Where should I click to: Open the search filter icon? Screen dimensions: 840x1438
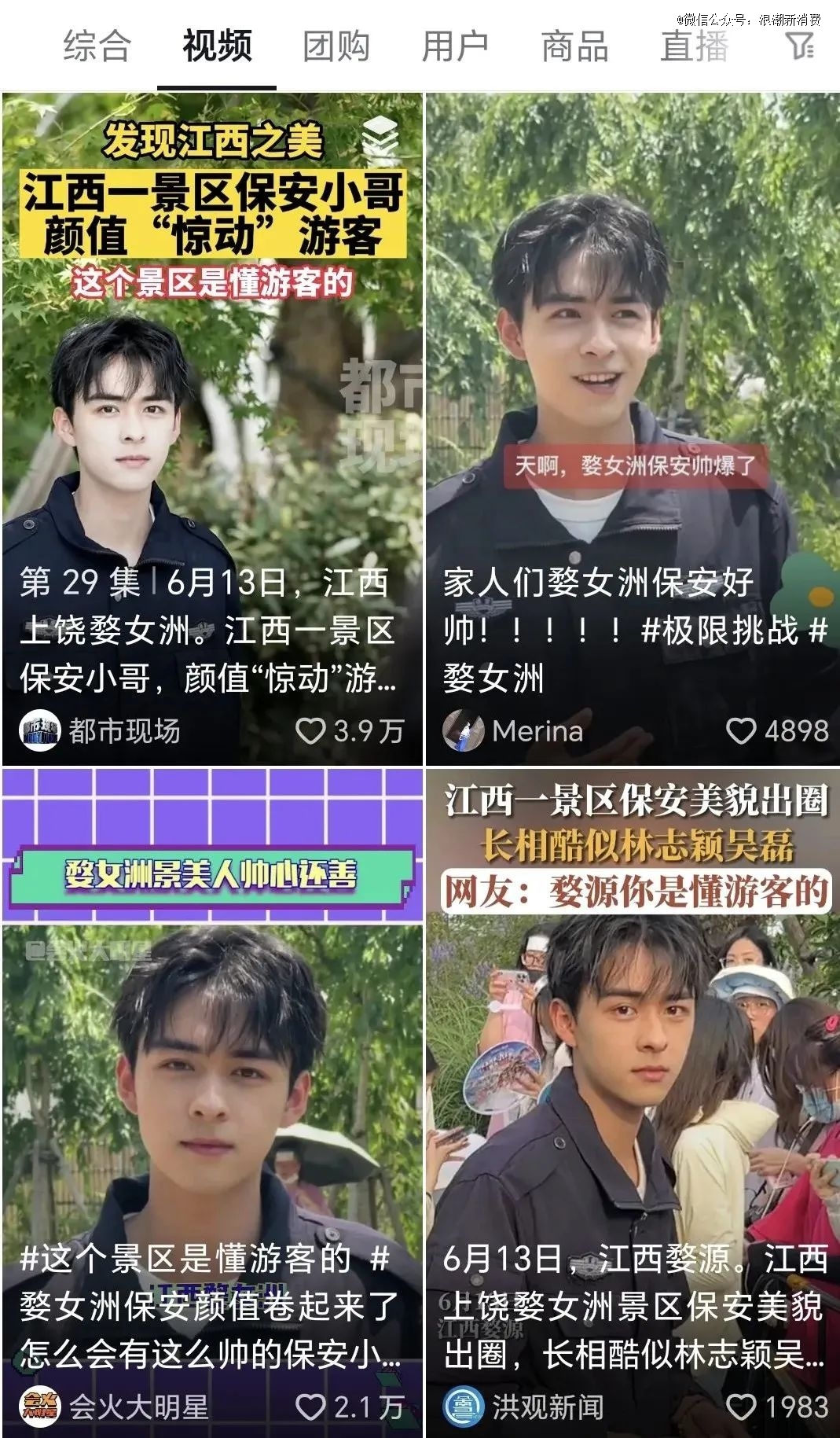pyautogui.click(x=800, y=46)
